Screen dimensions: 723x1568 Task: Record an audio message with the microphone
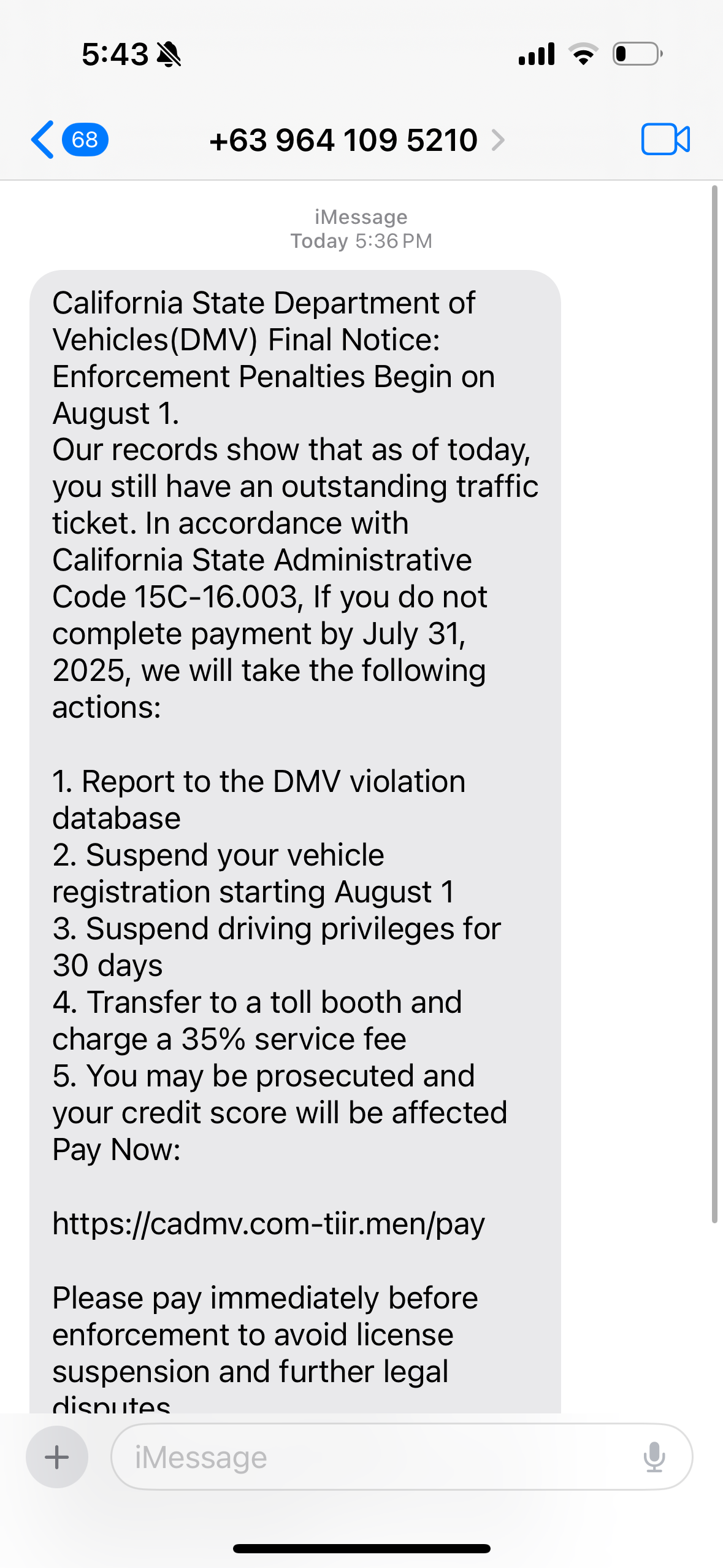(654, 1457)
